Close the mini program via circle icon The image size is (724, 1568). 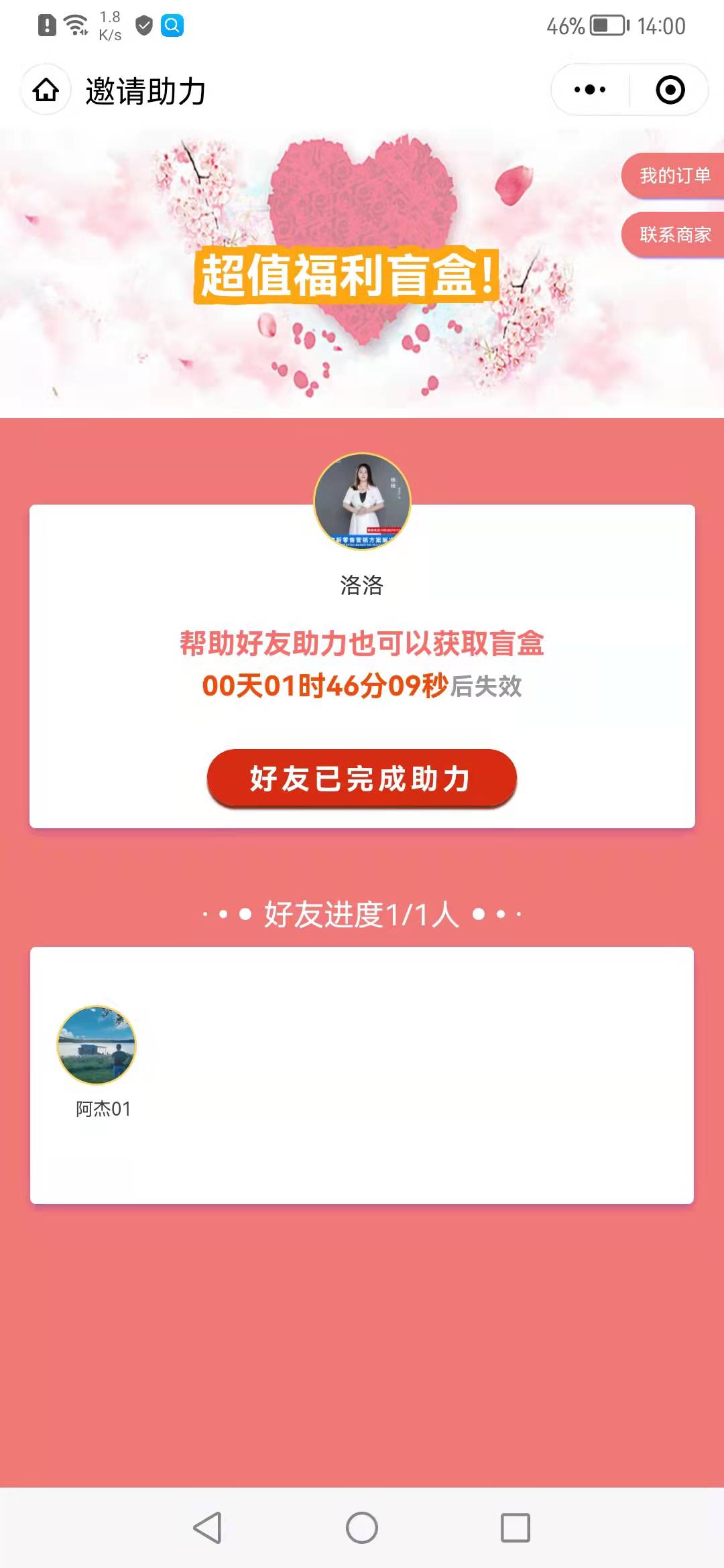(670, 90)
